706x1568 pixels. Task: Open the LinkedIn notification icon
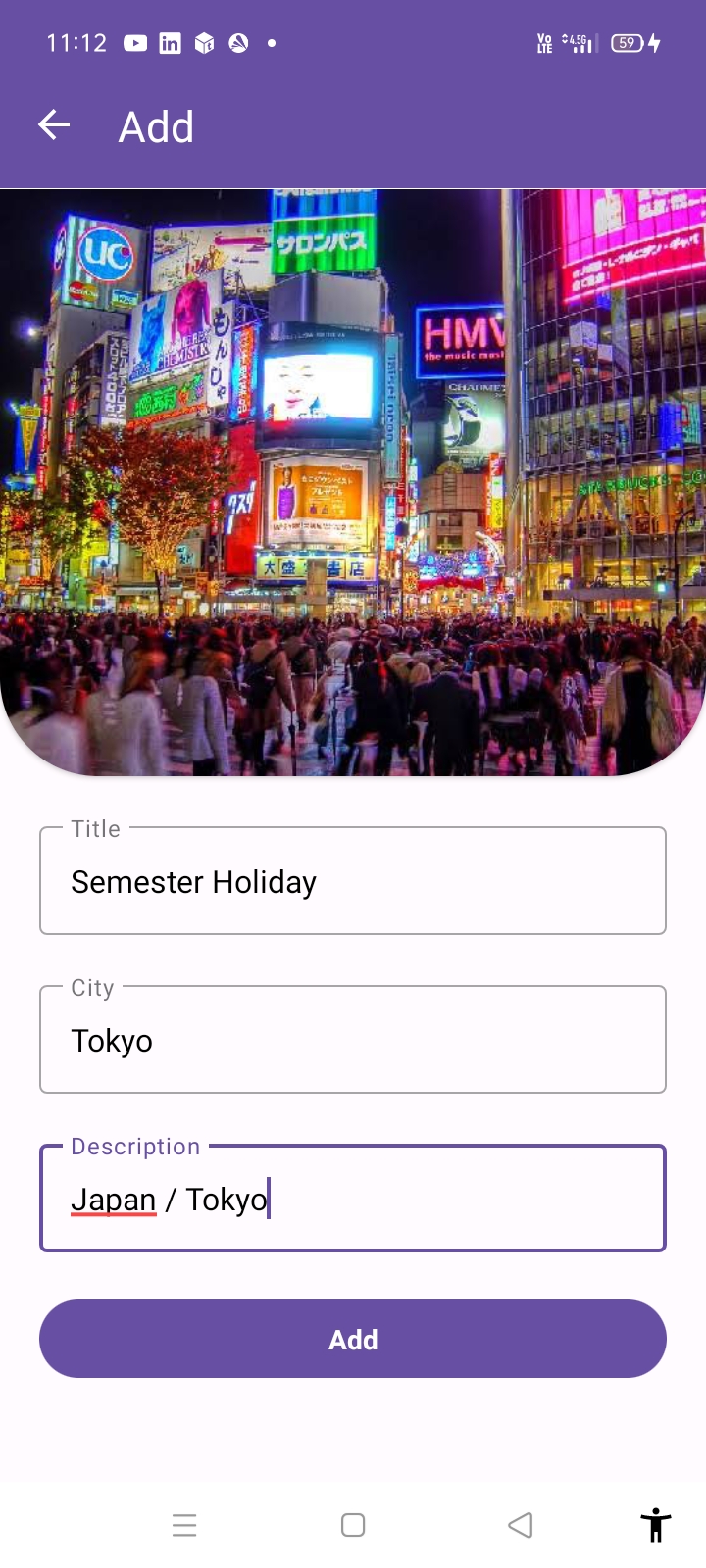point(171,43)
